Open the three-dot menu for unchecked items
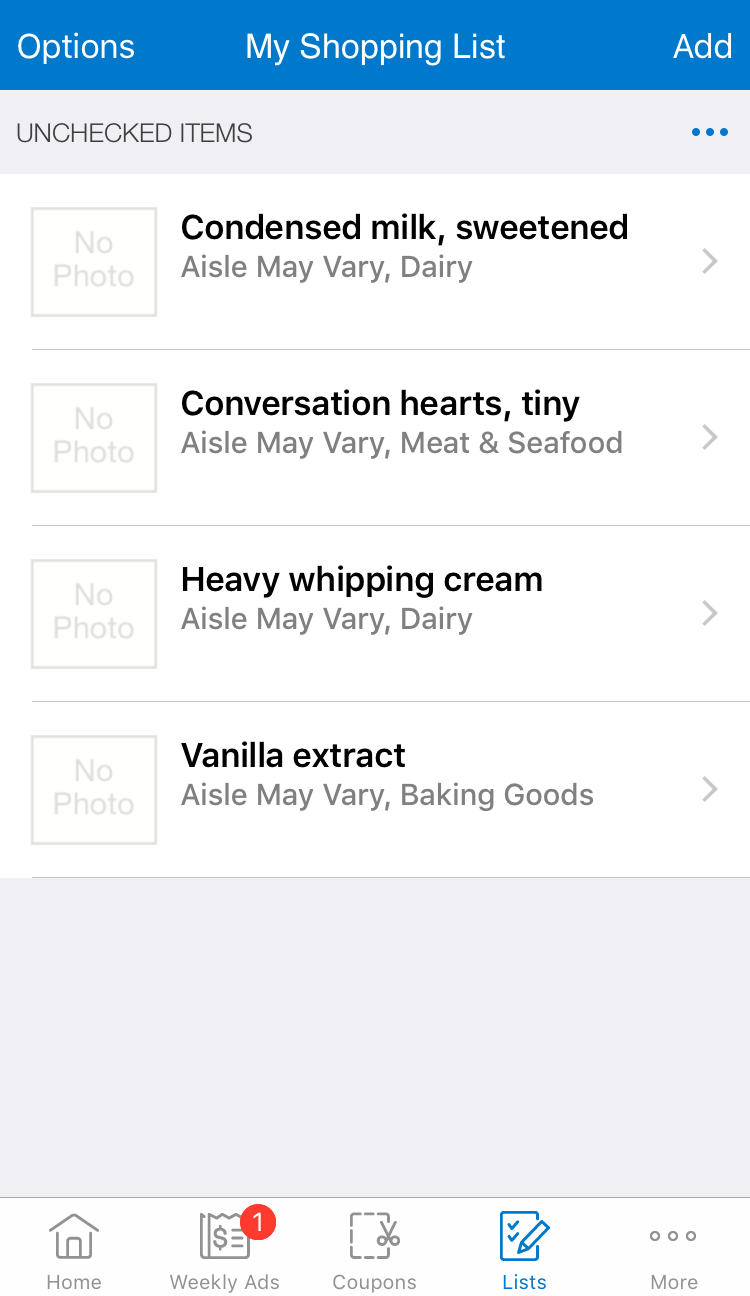This screenshot has width=750, height=1296. tap(709, 133)
